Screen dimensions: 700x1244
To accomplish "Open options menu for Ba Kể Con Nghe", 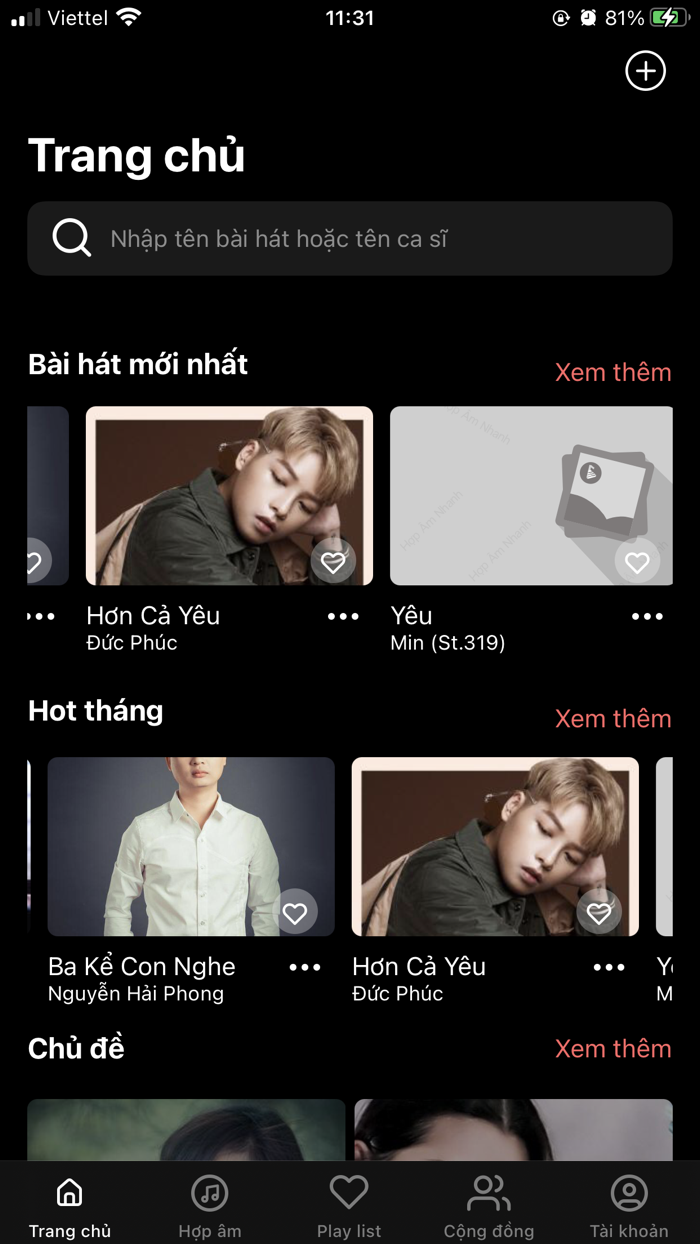I will [305, 967].
